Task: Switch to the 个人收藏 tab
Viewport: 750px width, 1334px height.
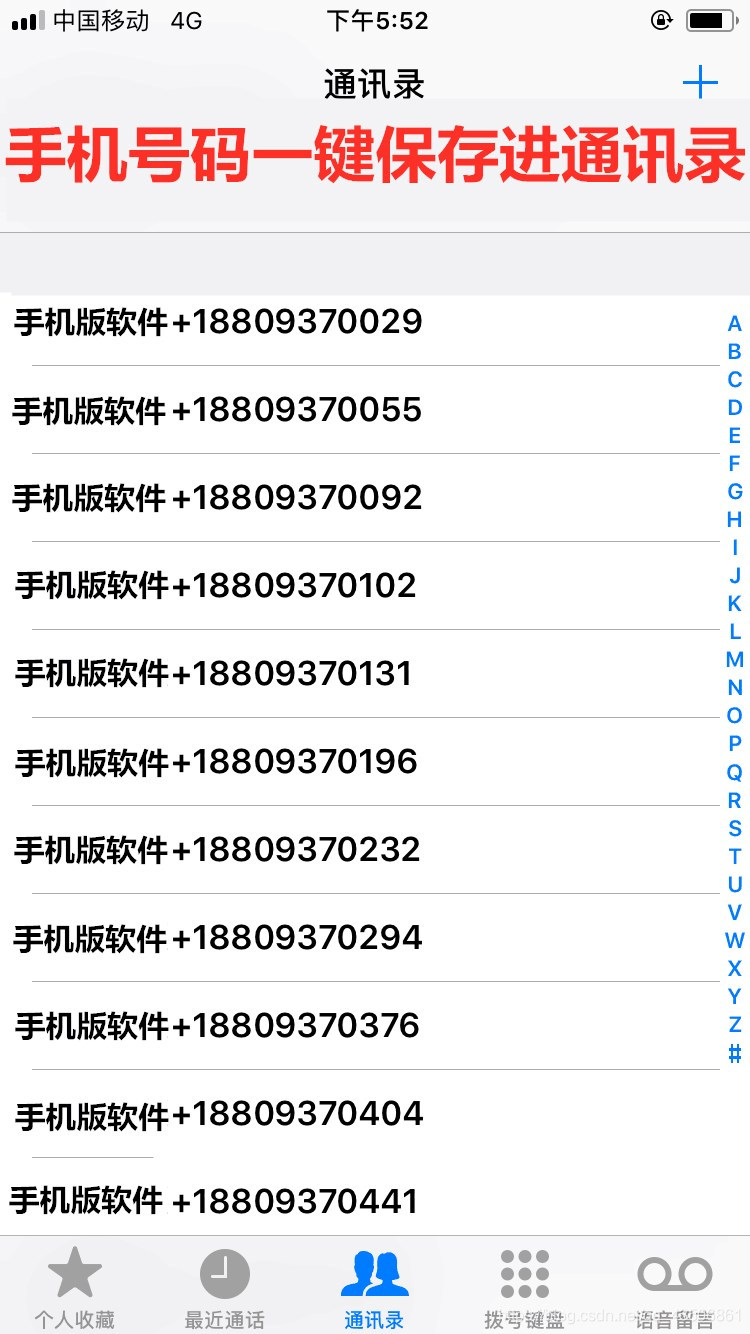Action: point(75,1288)
